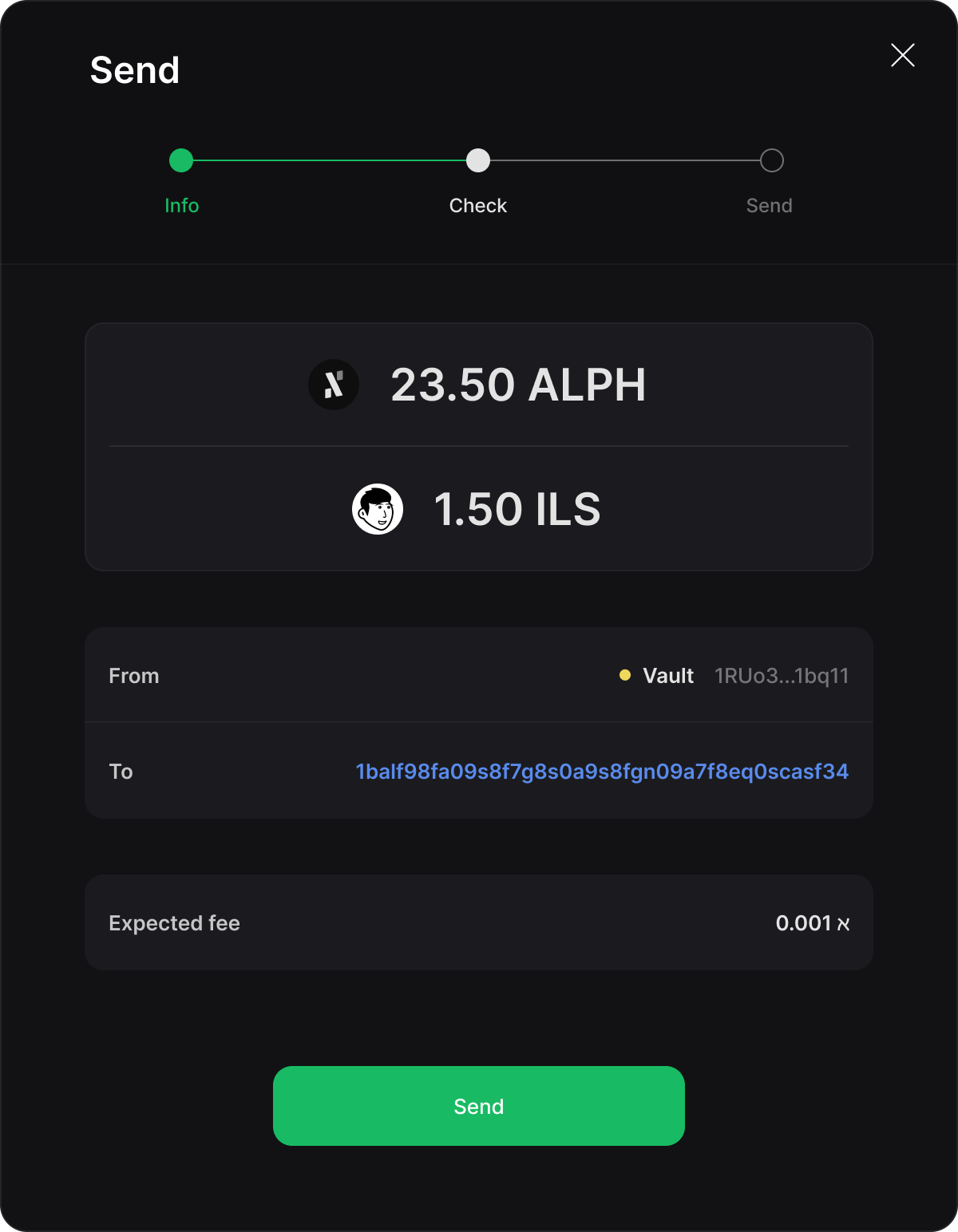Image resolution: width=958 pixels, height=1232 pixels.
Task: Confirm with the green Send button
Action: (479, 1106)
